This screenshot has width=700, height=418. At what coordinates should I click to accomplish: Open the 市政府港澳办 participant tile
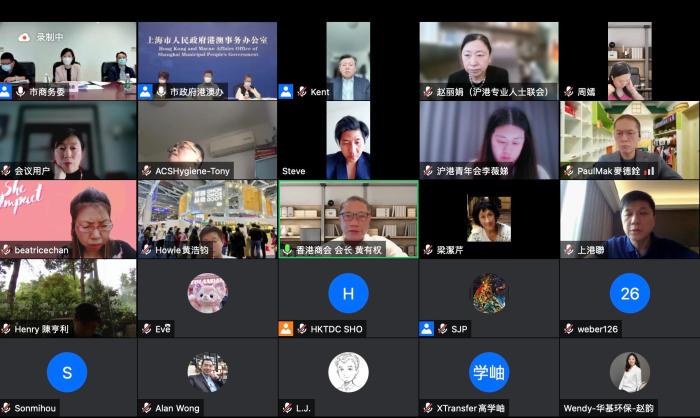(x=208, y=60)
